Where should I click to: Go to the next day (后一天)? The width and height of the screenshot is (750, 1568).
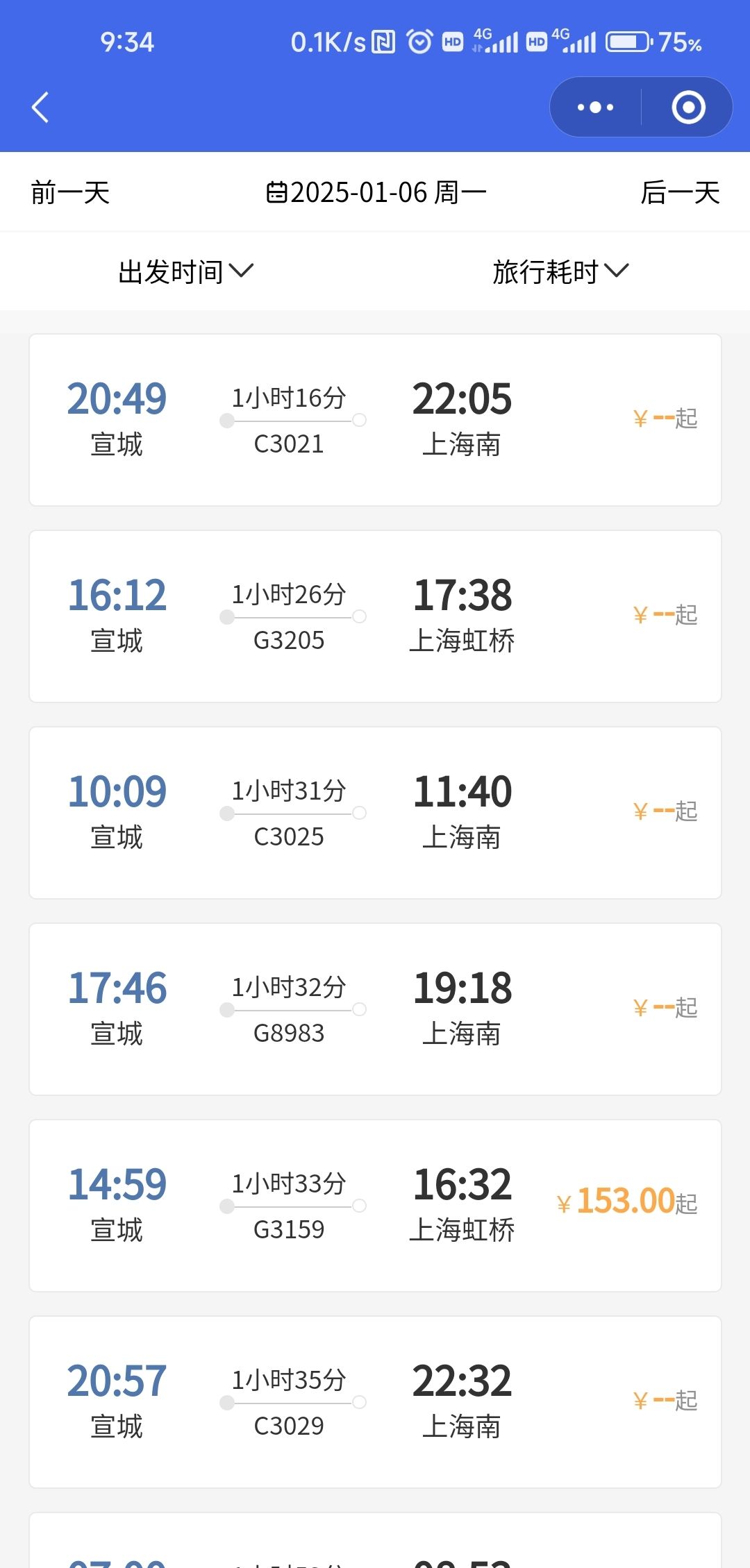(680, 192)
